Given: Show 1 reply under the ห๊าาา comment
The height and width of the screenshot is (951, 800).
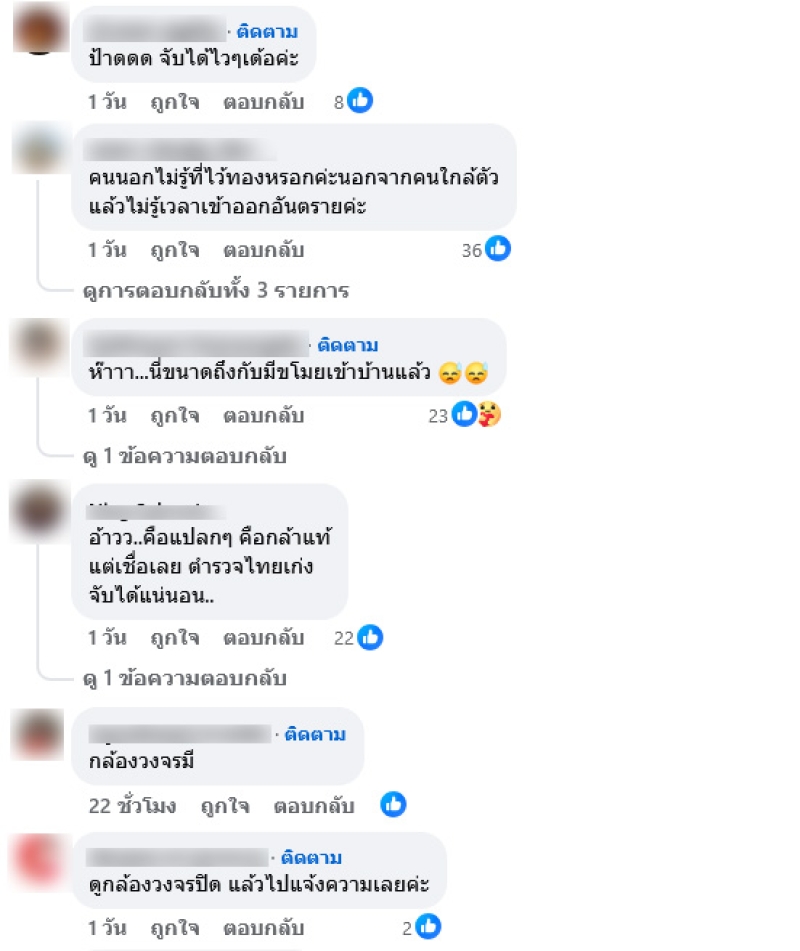Looking at the screenshot, I should point(185,456).
